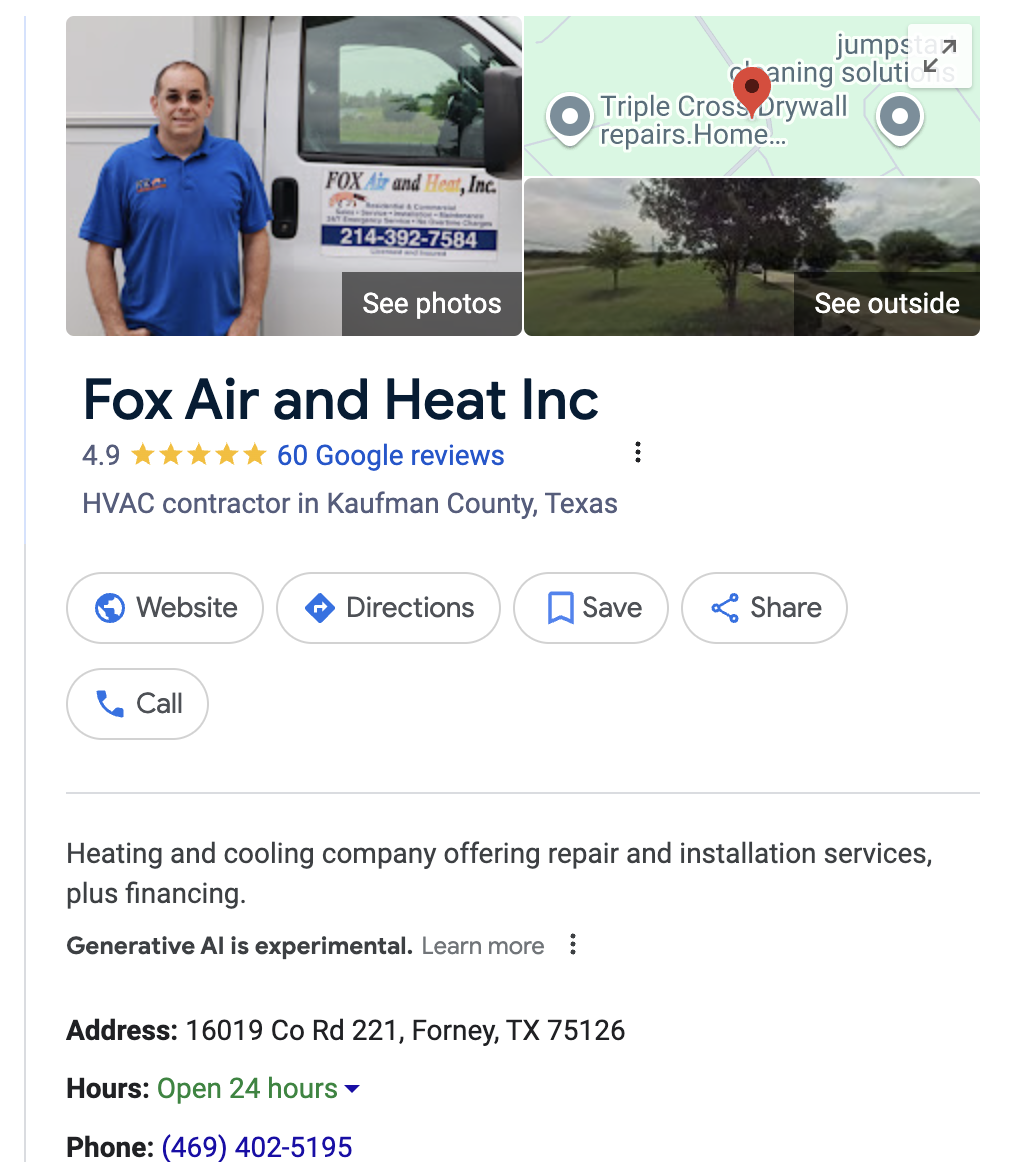1012x1162 pixels.
Task: Open Learn more about generative AI
Action: tap(483, 946)
